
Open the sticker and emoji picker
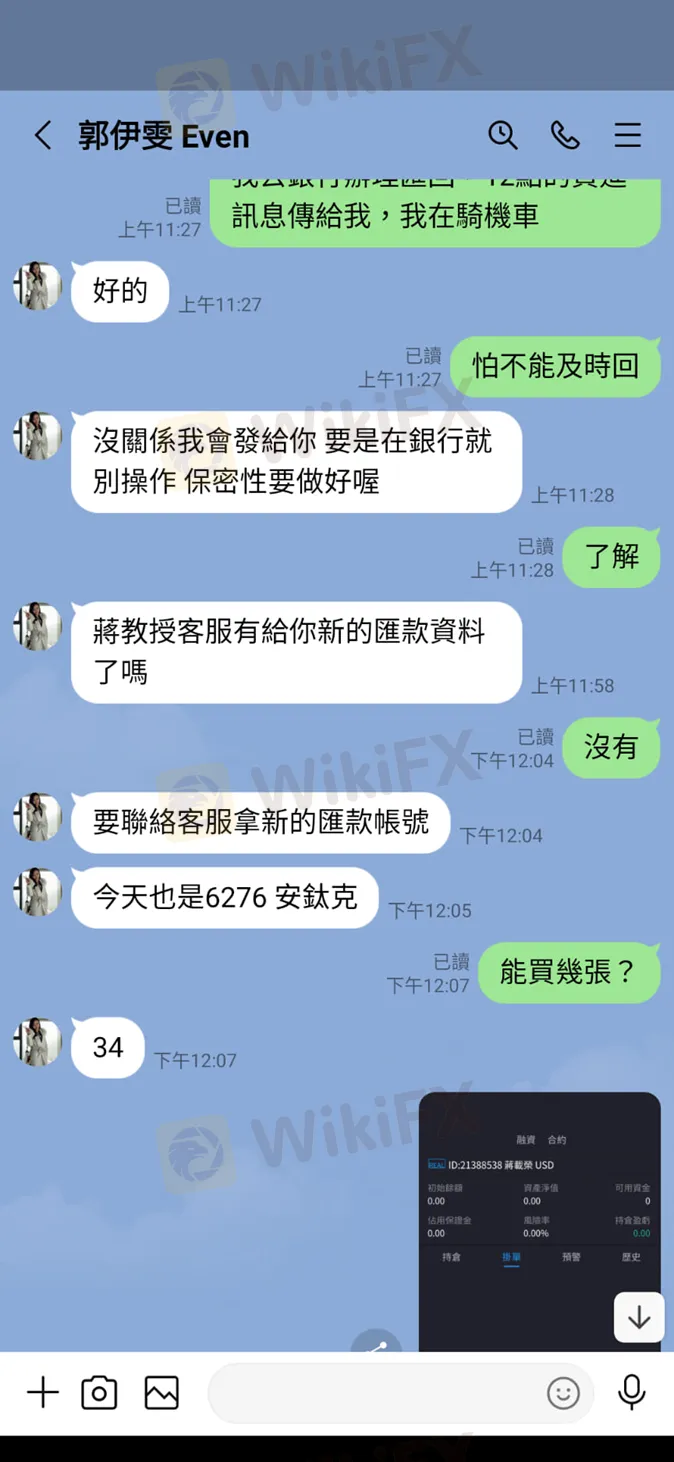(x=563, y=1392)
